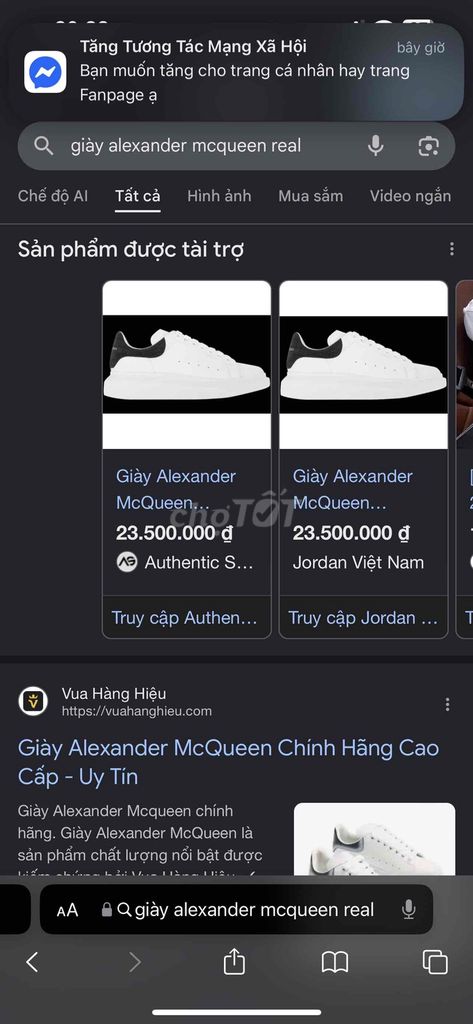This screenshot has width=473, height=1024.
Task: Switch to Chế độ AI tab
Action: point(53,196)
